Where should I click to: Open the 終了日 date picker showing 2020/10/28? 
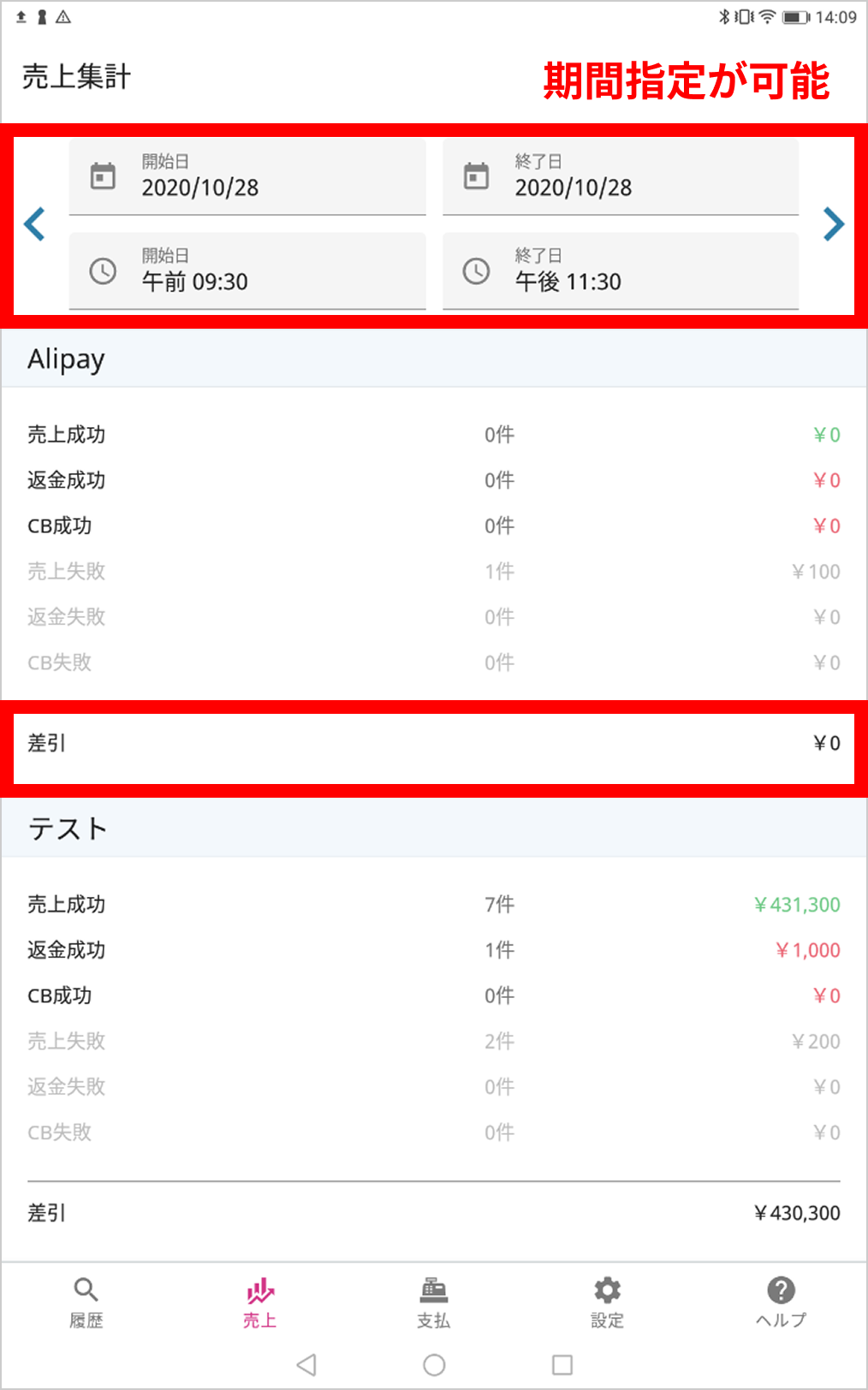click(621, 177)
